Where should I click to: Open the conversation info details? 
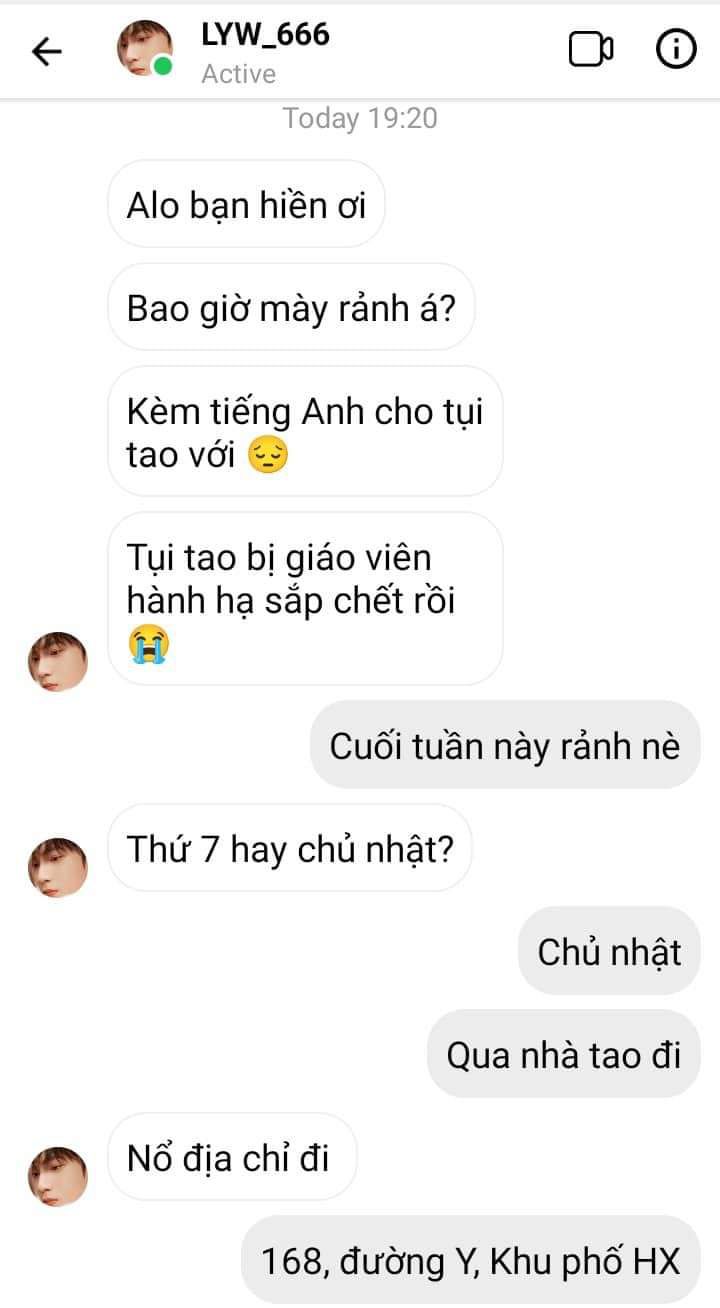pos(676,49)
